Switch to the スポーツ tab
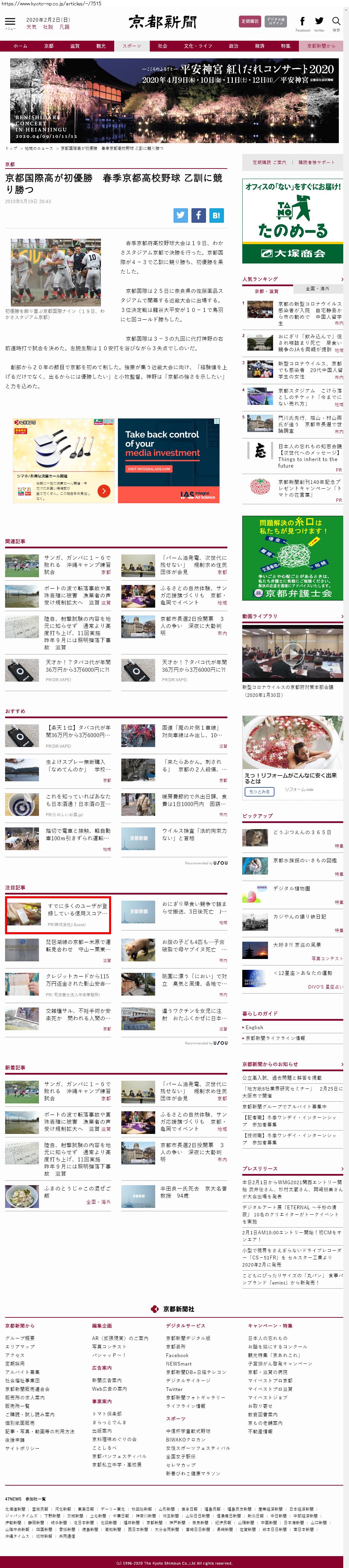This screenshot has height=1568, width=349. (131, 46)
